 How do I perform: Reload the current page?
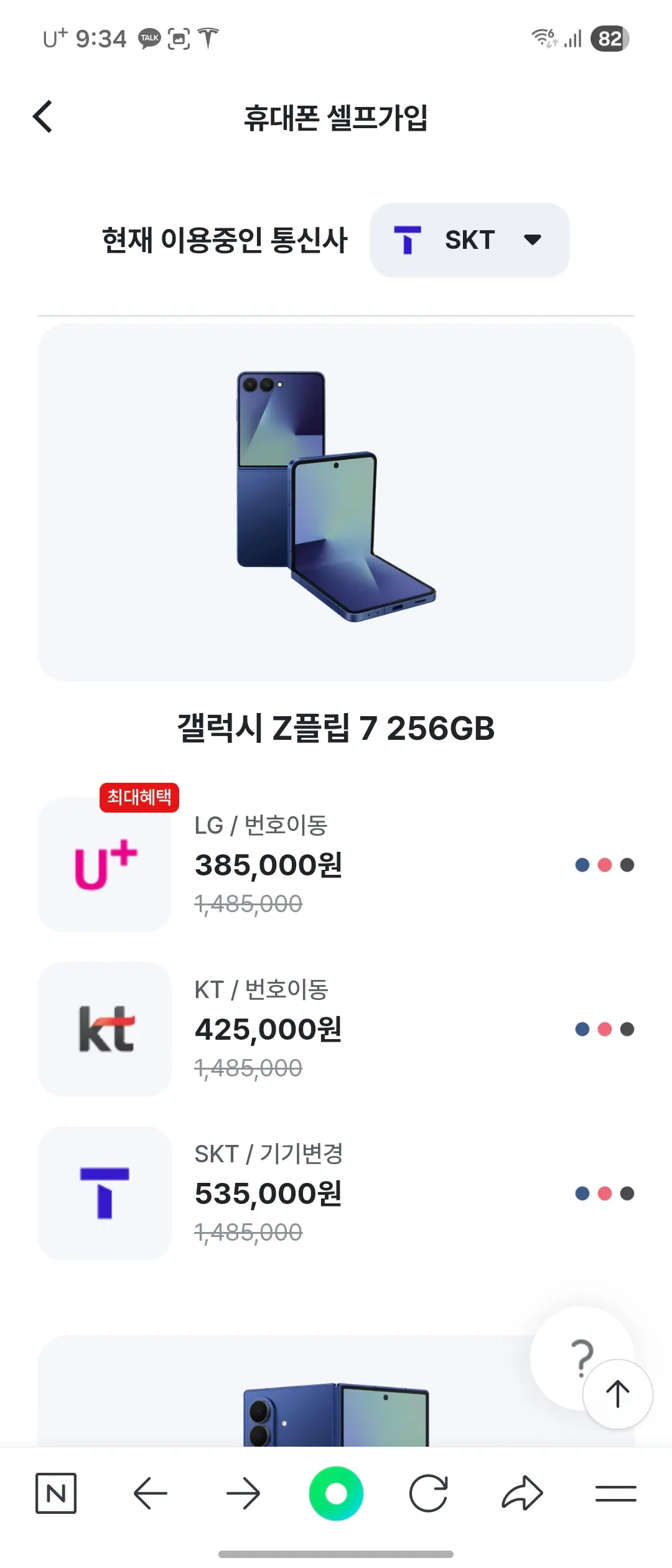429,1493
